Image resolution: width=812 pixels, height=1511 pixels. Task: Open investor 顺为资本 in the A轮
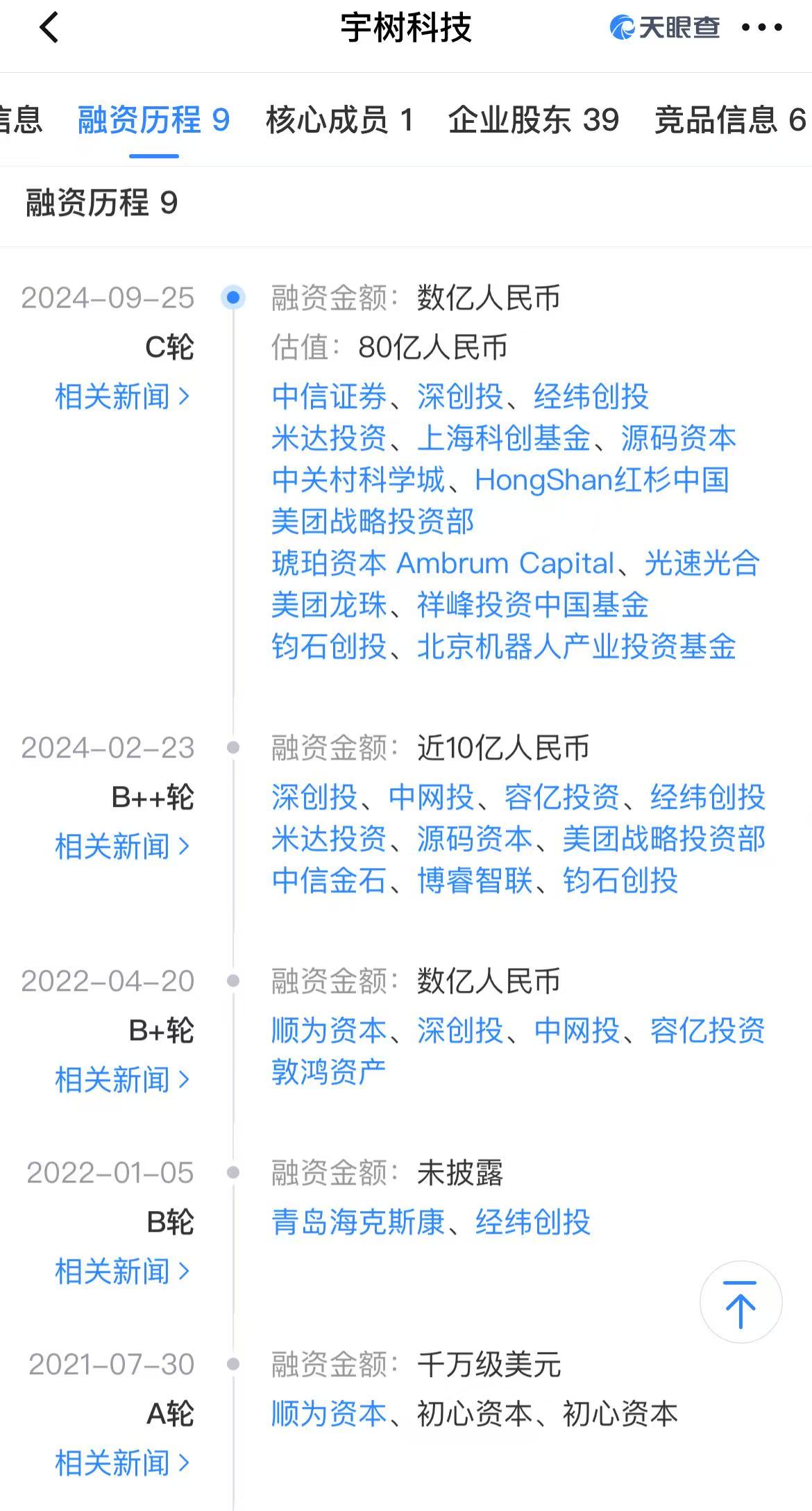[x=329, y=1414]
